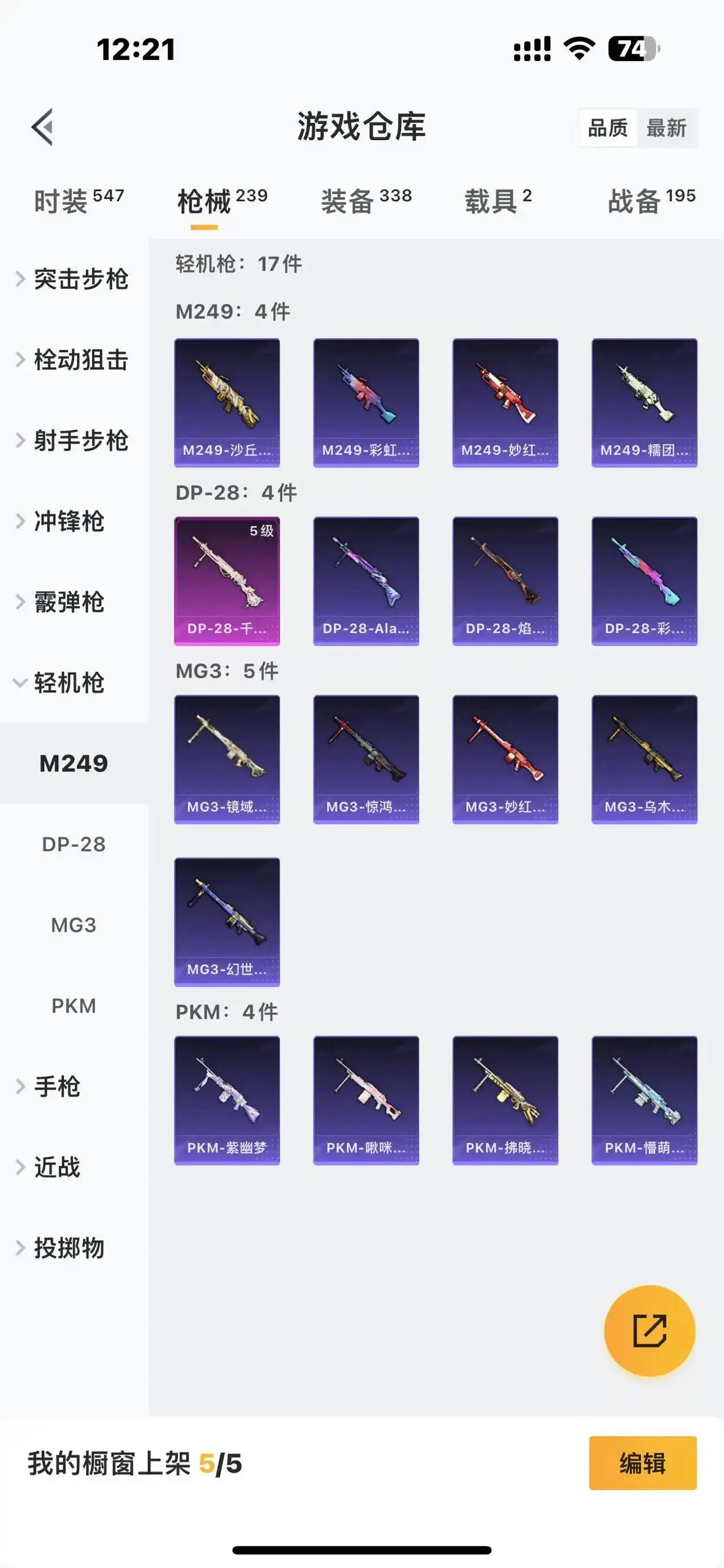The height and width of the screenshot is (1568, 724).
Task: Open the M249-沙丘 skin tile
Action: 227,402
